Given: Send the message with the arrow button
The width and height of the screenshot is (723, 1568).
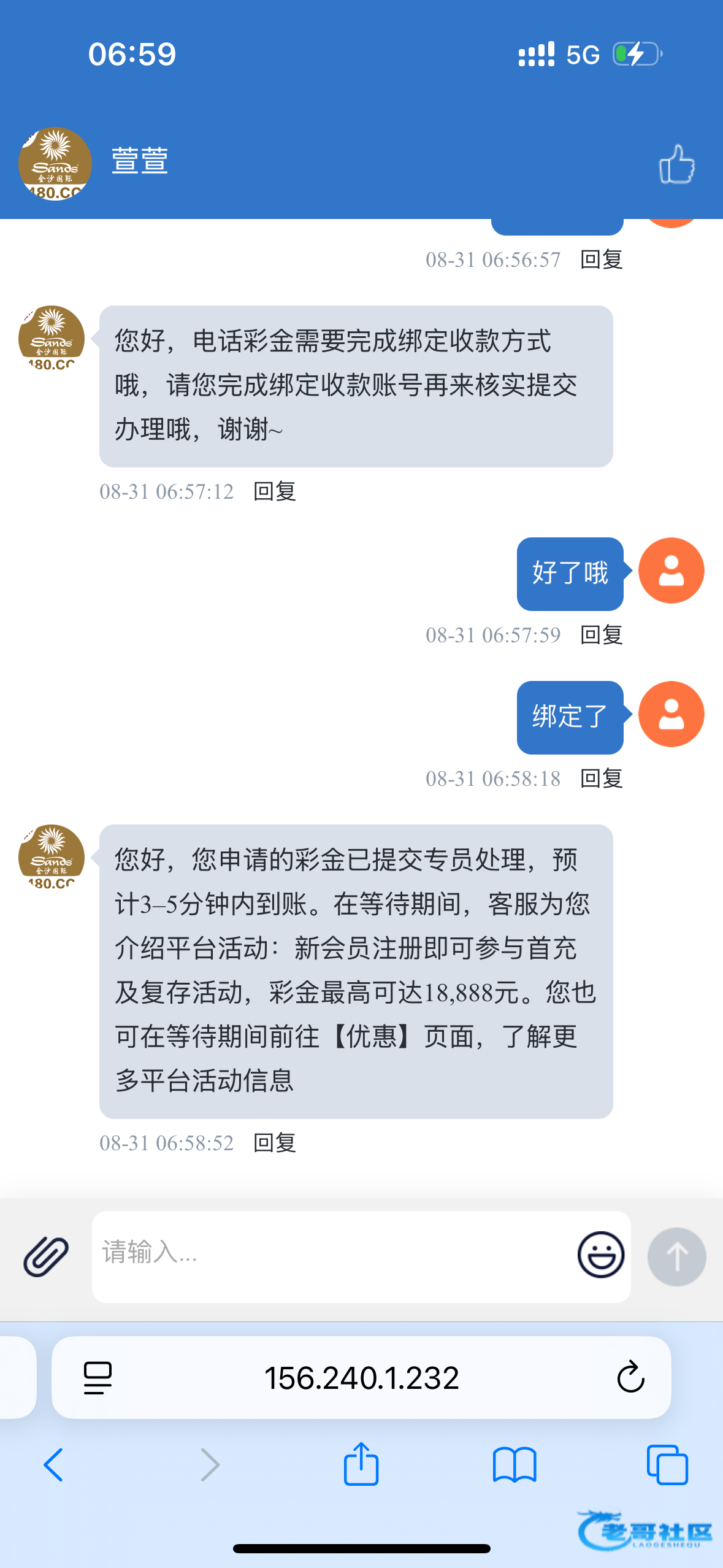Looking at the screenshot, I should pyautogui.click(x=676, y=1256).
